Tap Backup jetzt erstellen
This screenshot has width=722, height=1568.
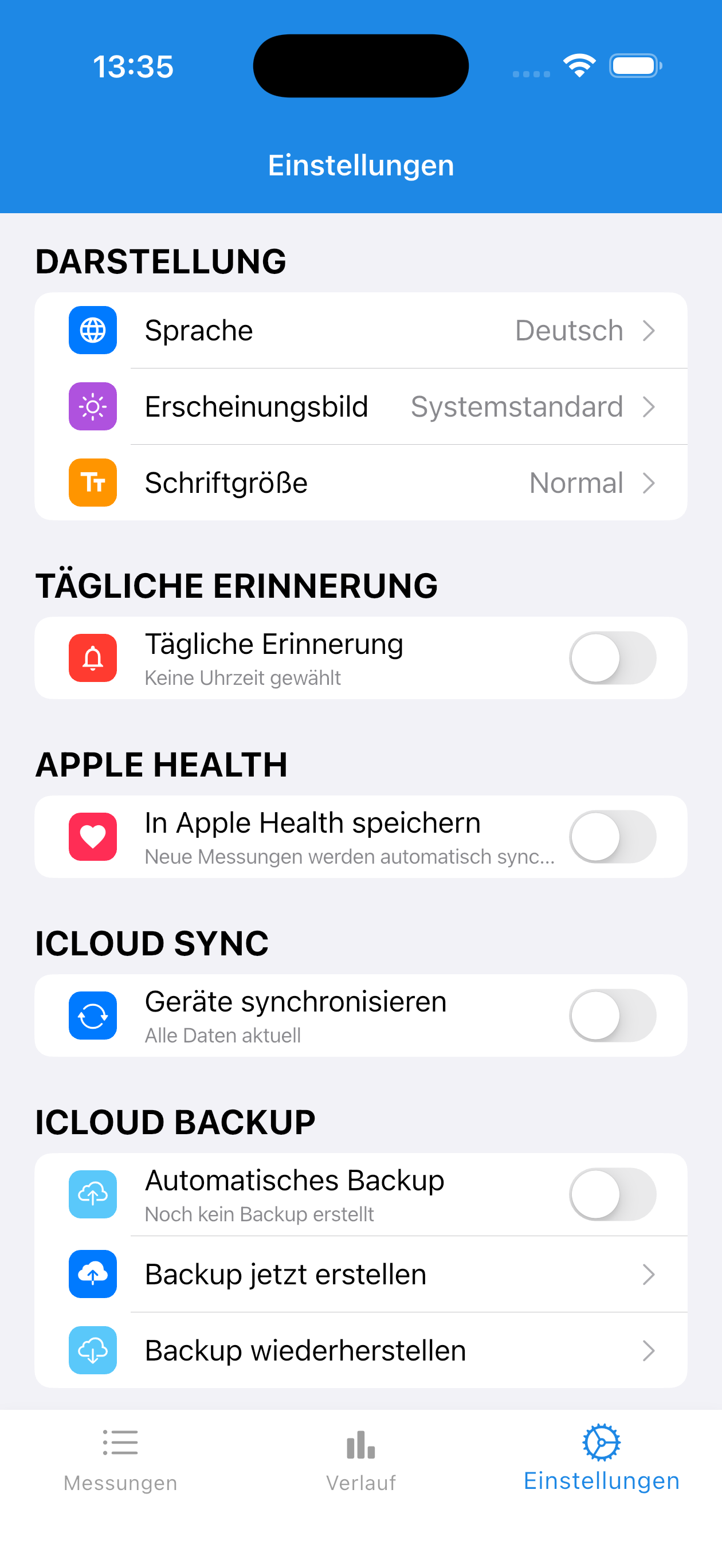361,1274
